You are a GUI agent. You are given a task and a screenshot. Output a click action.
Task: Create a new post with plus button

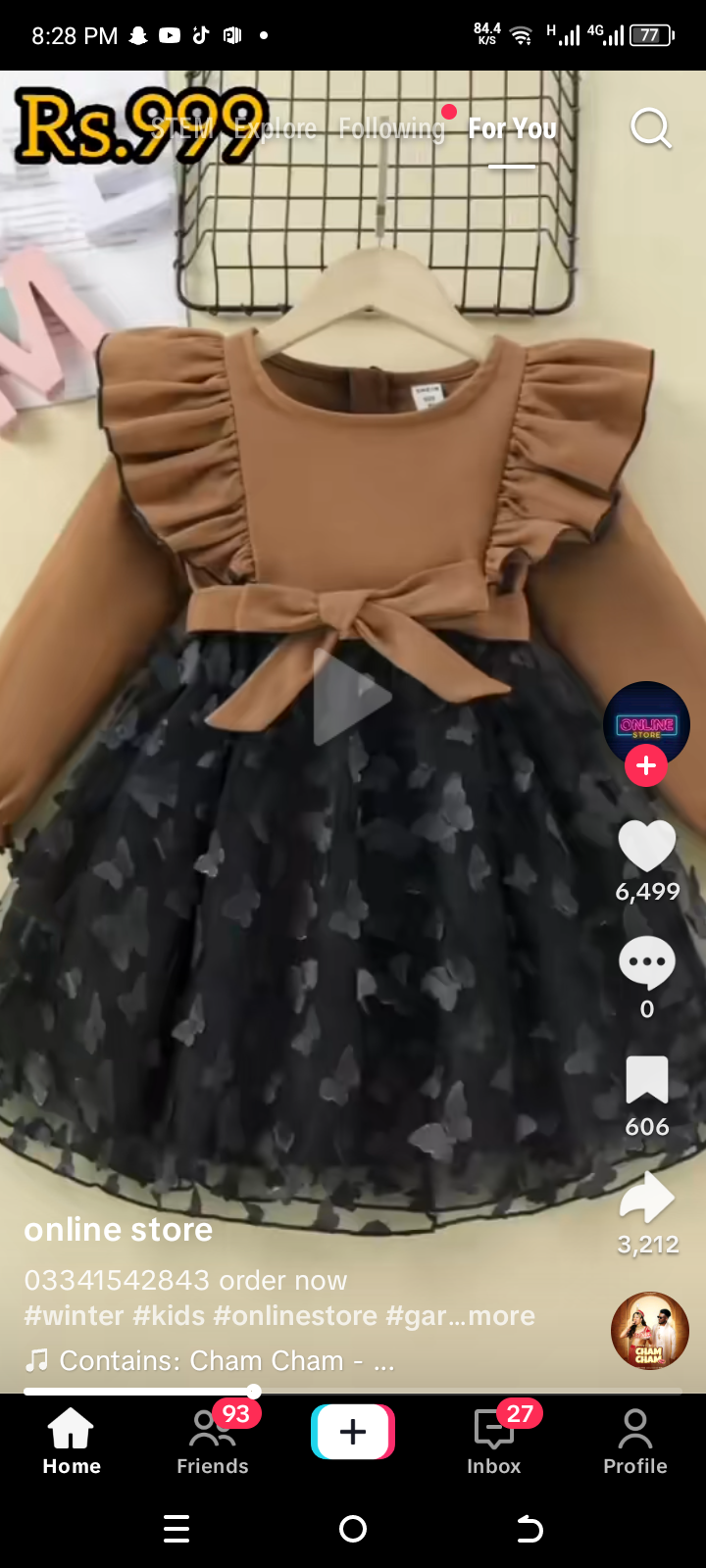click(353, 1432)
